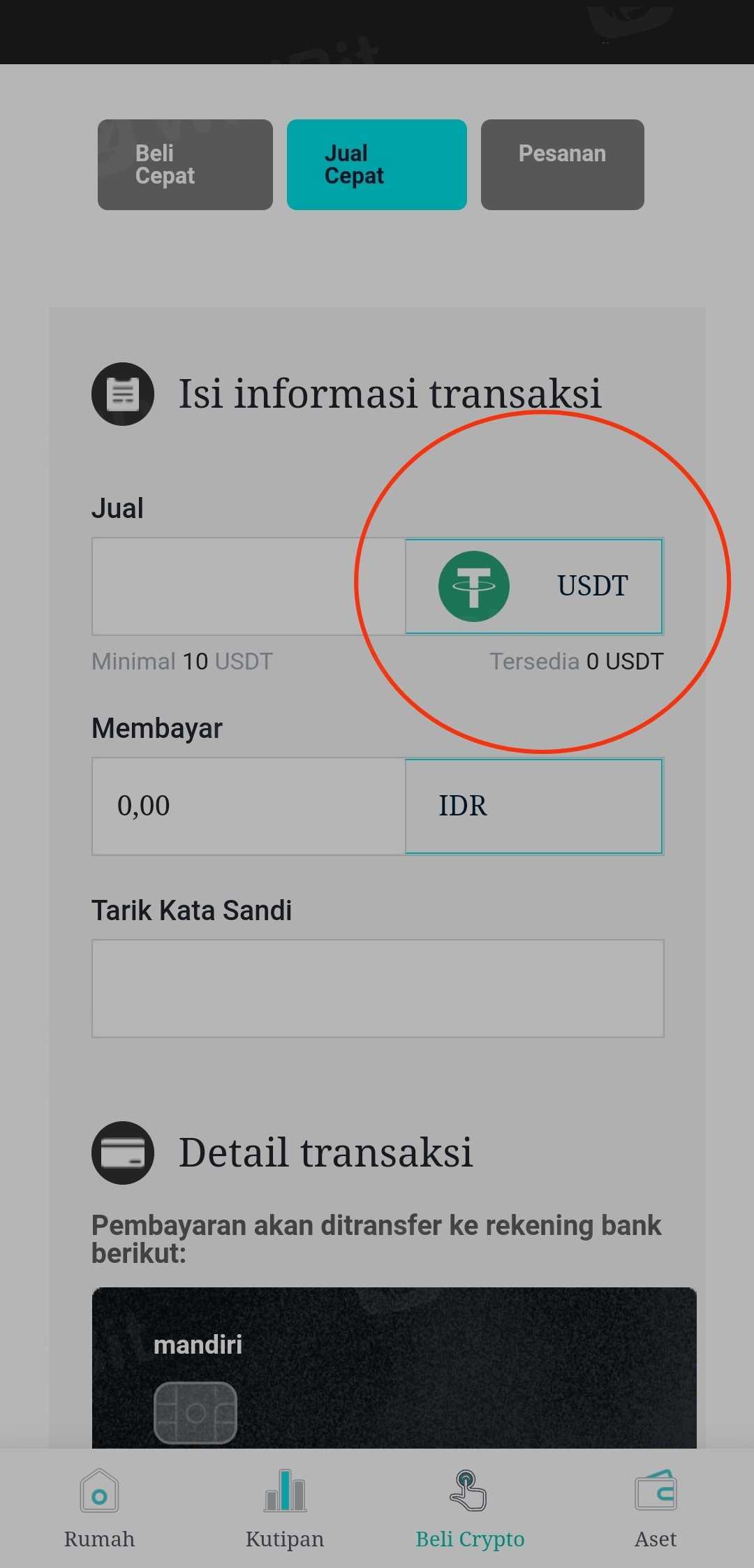This screenshot has height=1568, width=754.
Task: Go to the Rumah tab
Action: (99, 1509)
